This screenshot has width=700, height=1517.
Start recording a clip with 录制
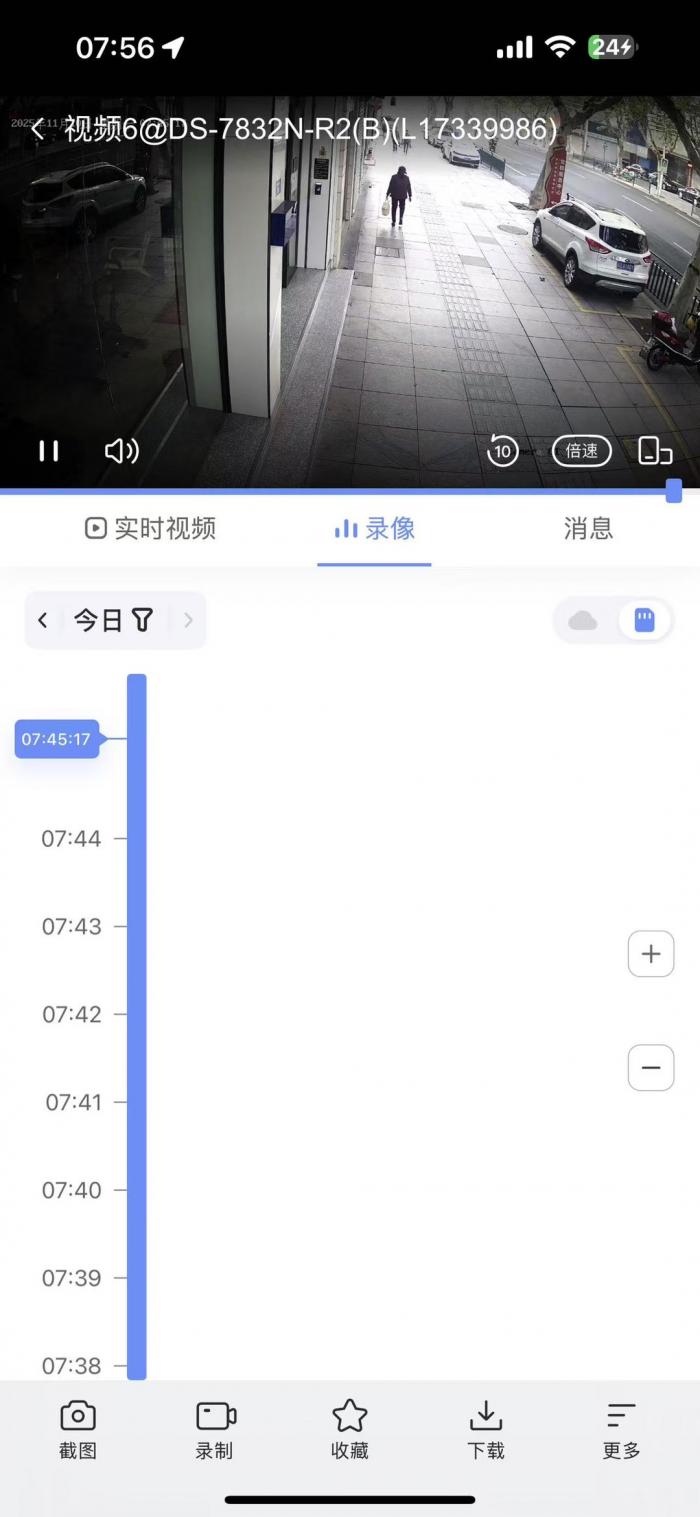214,1430
